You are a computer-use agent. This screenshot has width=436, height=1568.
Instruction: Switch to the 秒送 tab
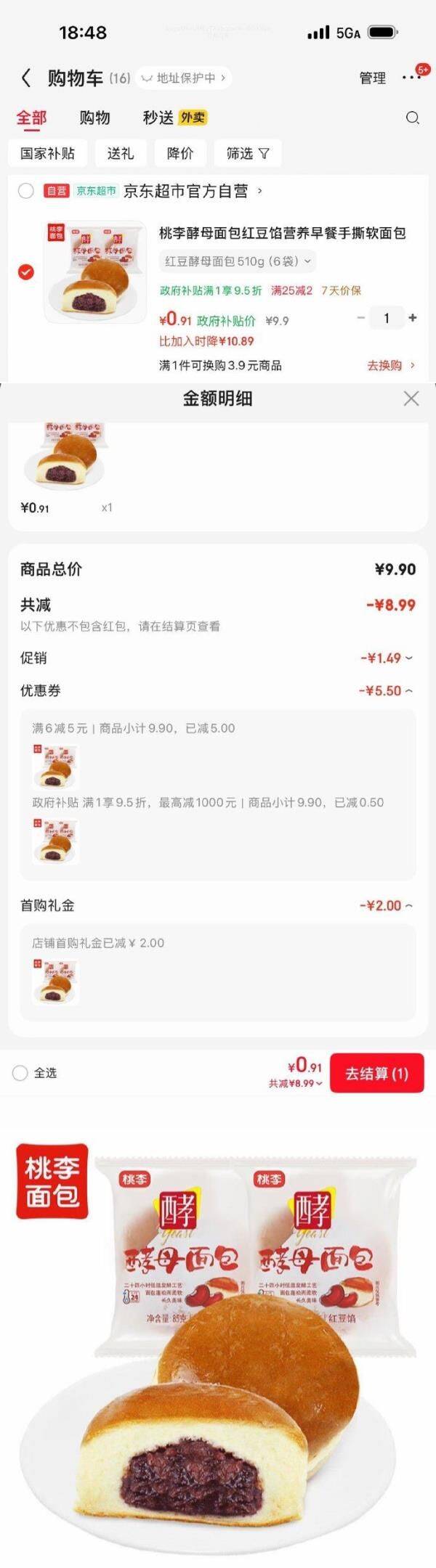(158, 118)
